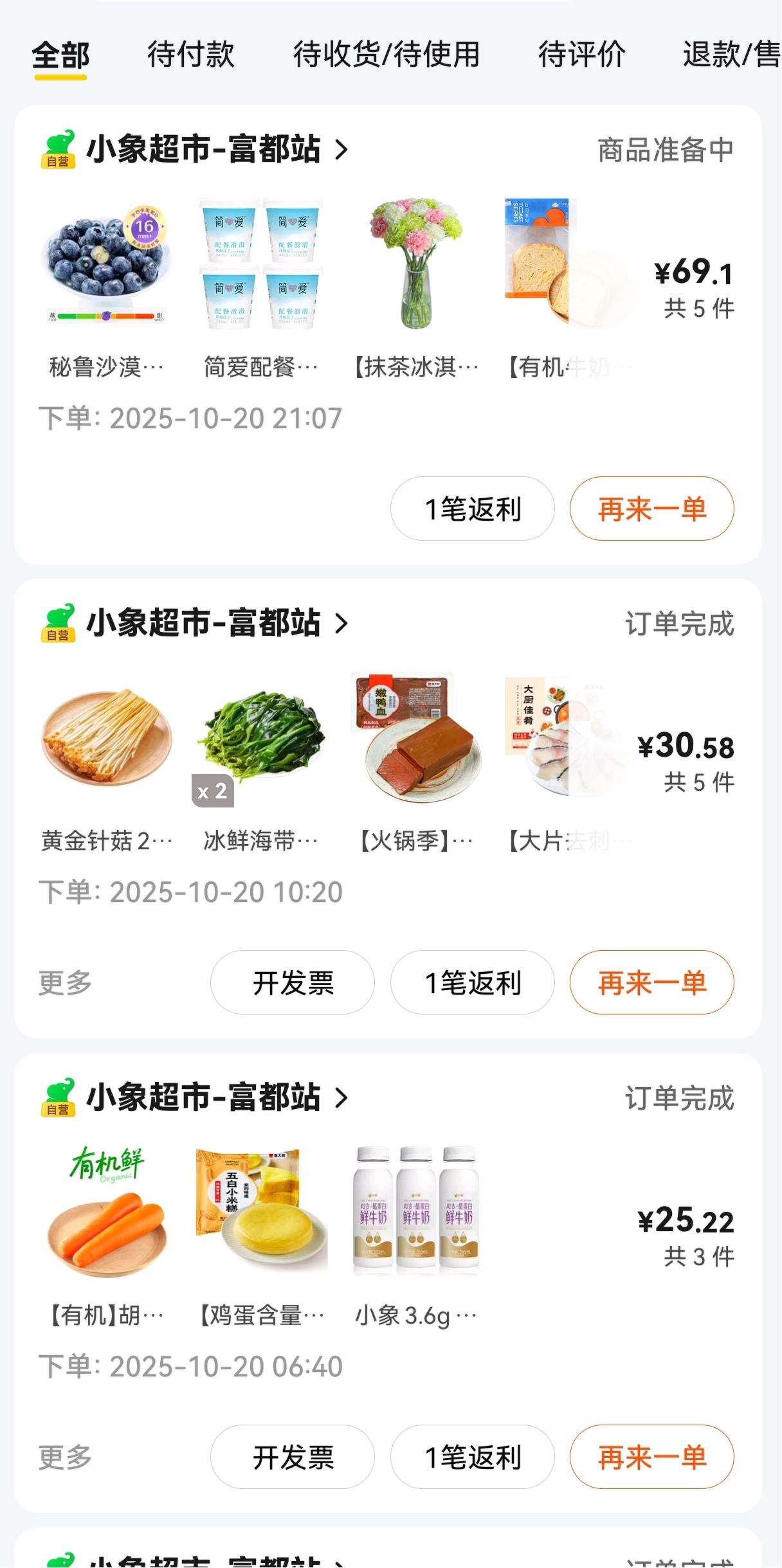Tap 再来一单 on the ¥69.1 order
This screenshot has width=782, height=1568.
click(651, 509)
